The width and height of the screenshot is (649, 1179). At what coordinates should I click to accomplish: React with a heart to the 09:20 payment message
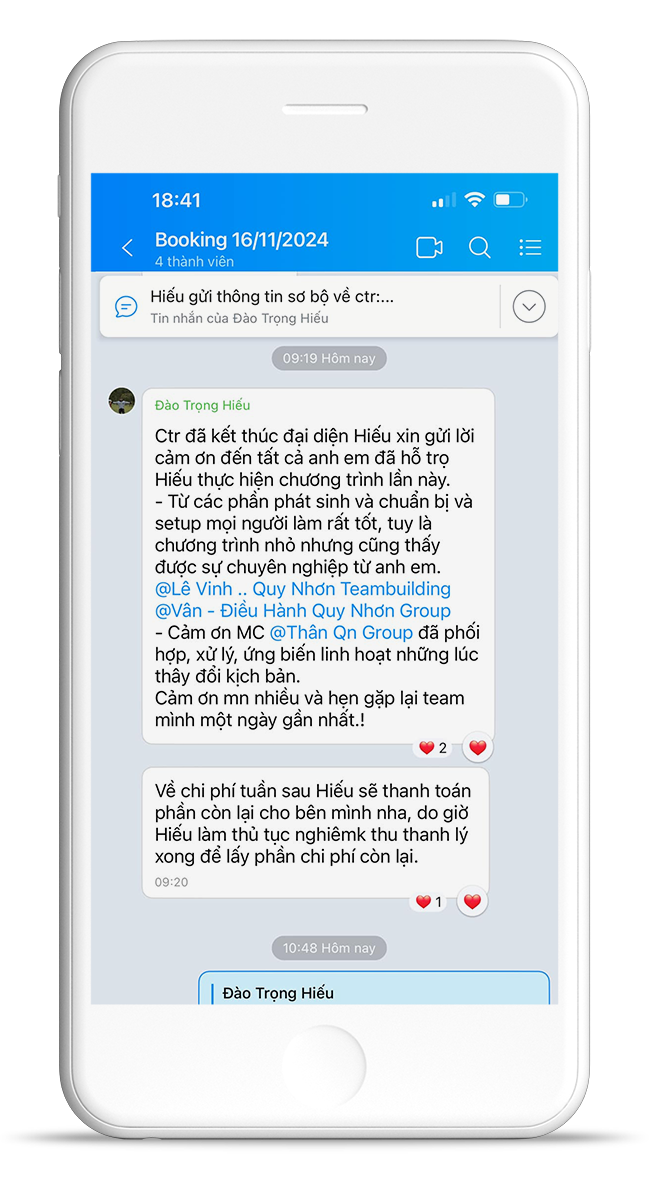tap(472, 902)
